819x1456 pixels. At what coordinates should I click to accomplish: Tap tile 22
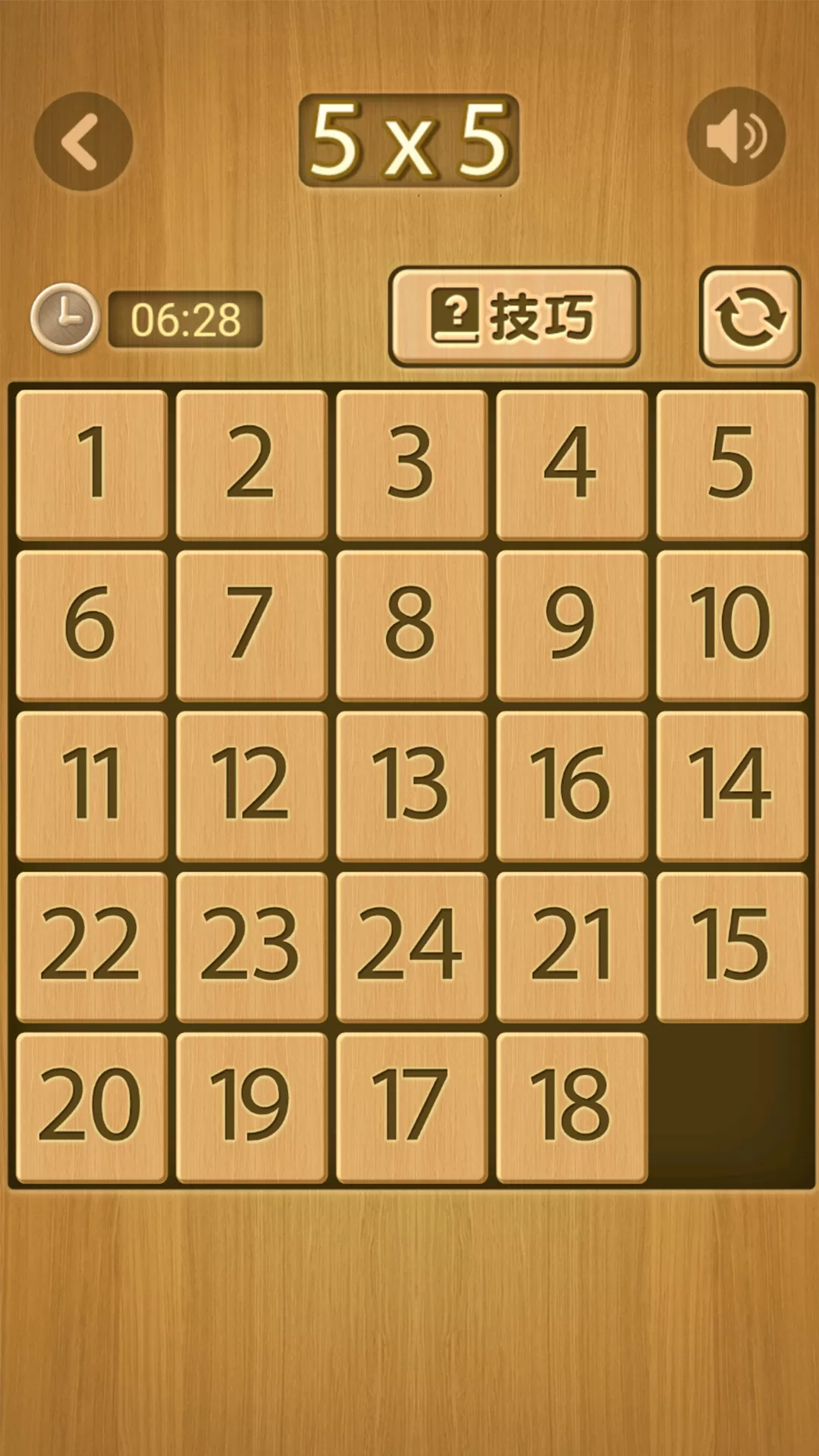[92, 946]
